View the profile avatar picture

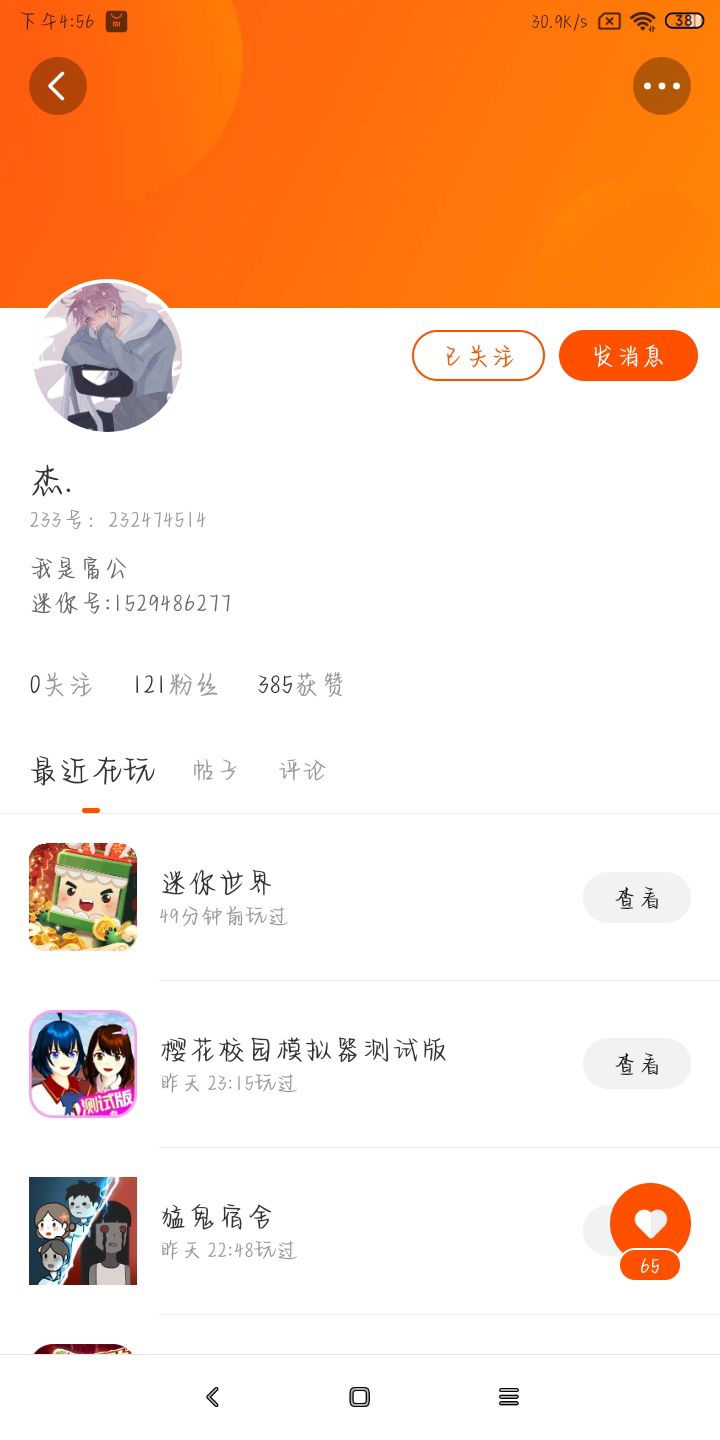point(107,357)
